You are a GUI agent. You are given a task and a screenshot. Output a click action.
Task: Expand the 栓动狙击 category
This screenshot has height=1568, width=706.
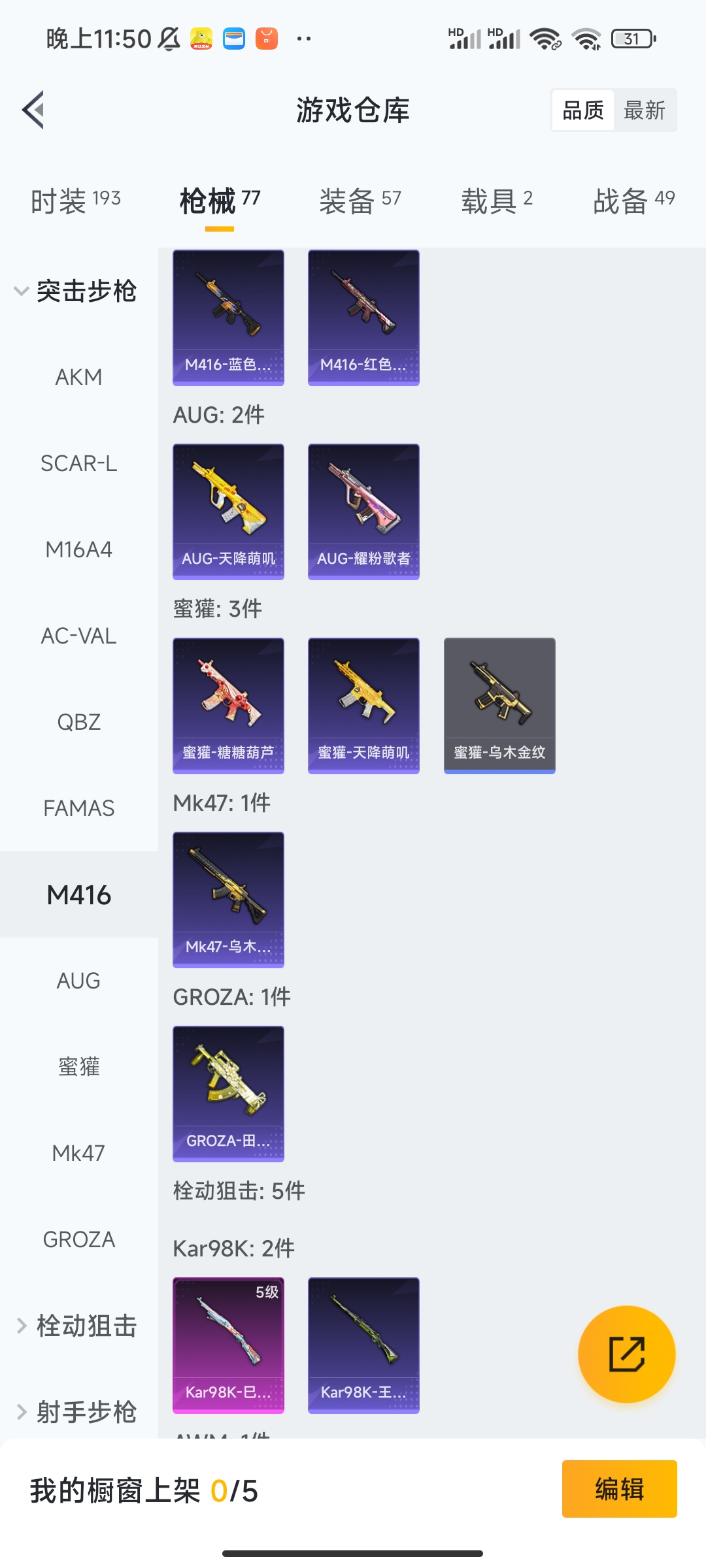point(76,1326)
